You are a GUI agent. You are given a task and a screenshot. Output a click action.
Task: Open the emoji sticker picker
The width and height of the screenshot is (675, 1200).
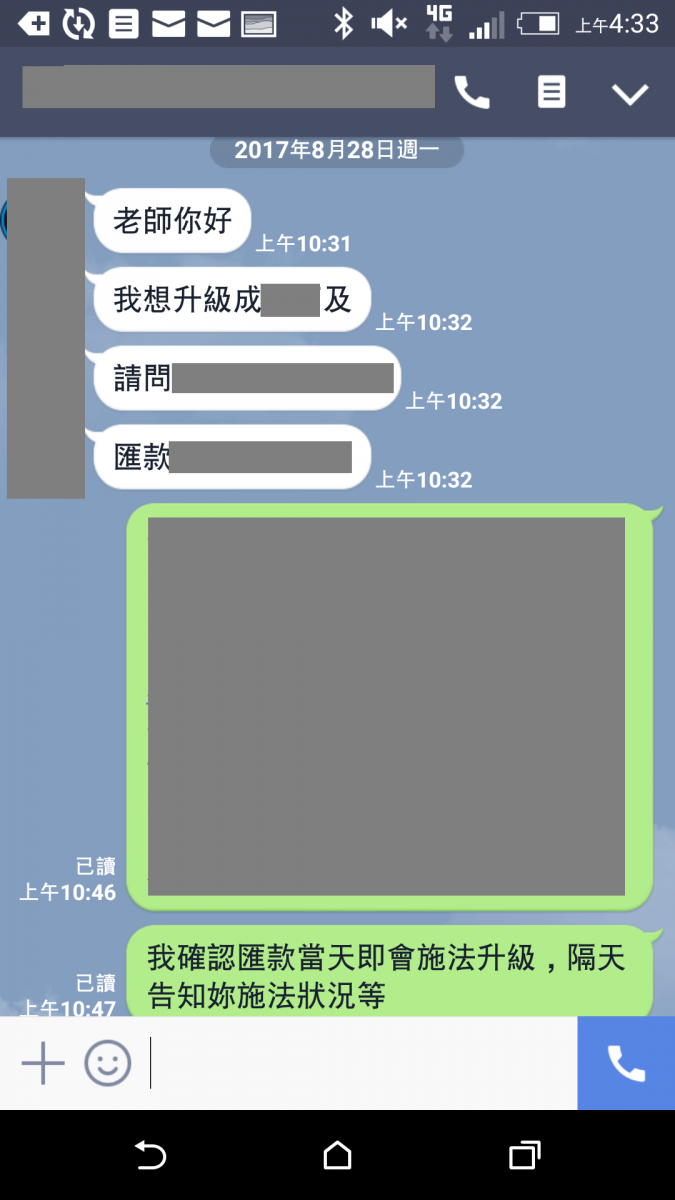tap(107, 1063)
